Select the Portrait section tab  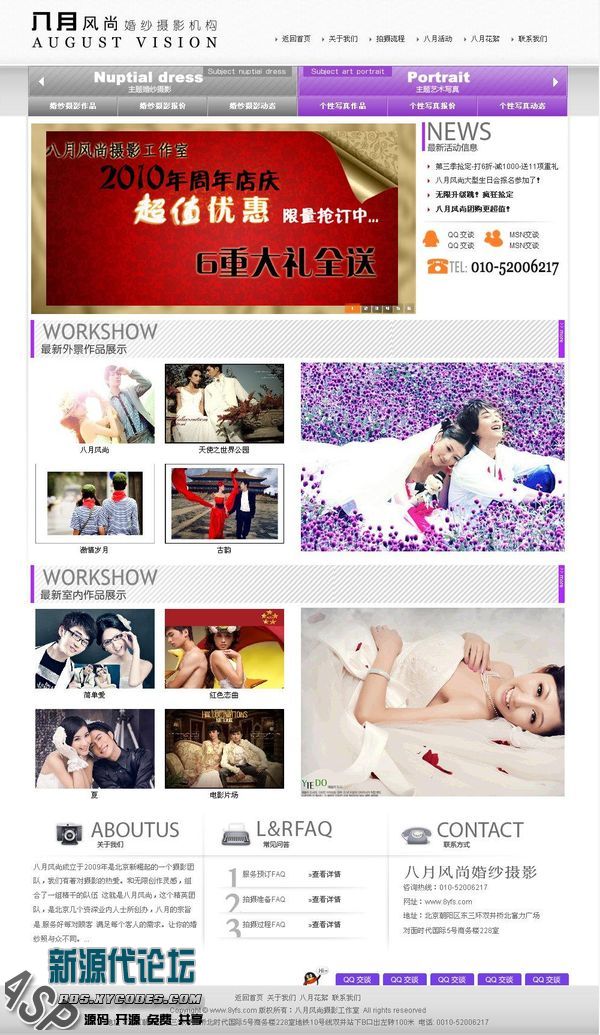point(437,80)
